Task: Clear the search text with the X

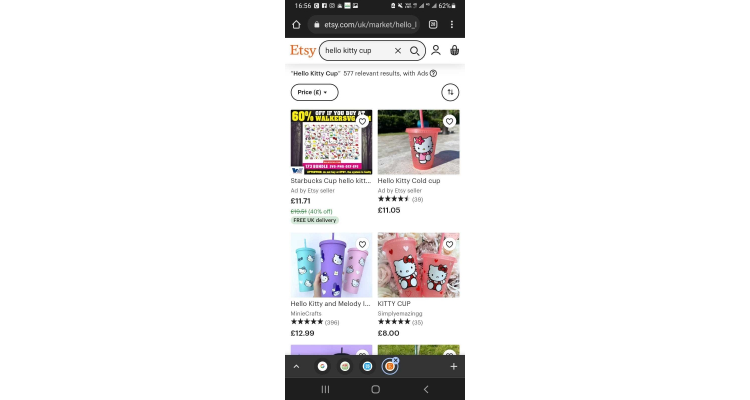Action: click(x=398, y=51)
